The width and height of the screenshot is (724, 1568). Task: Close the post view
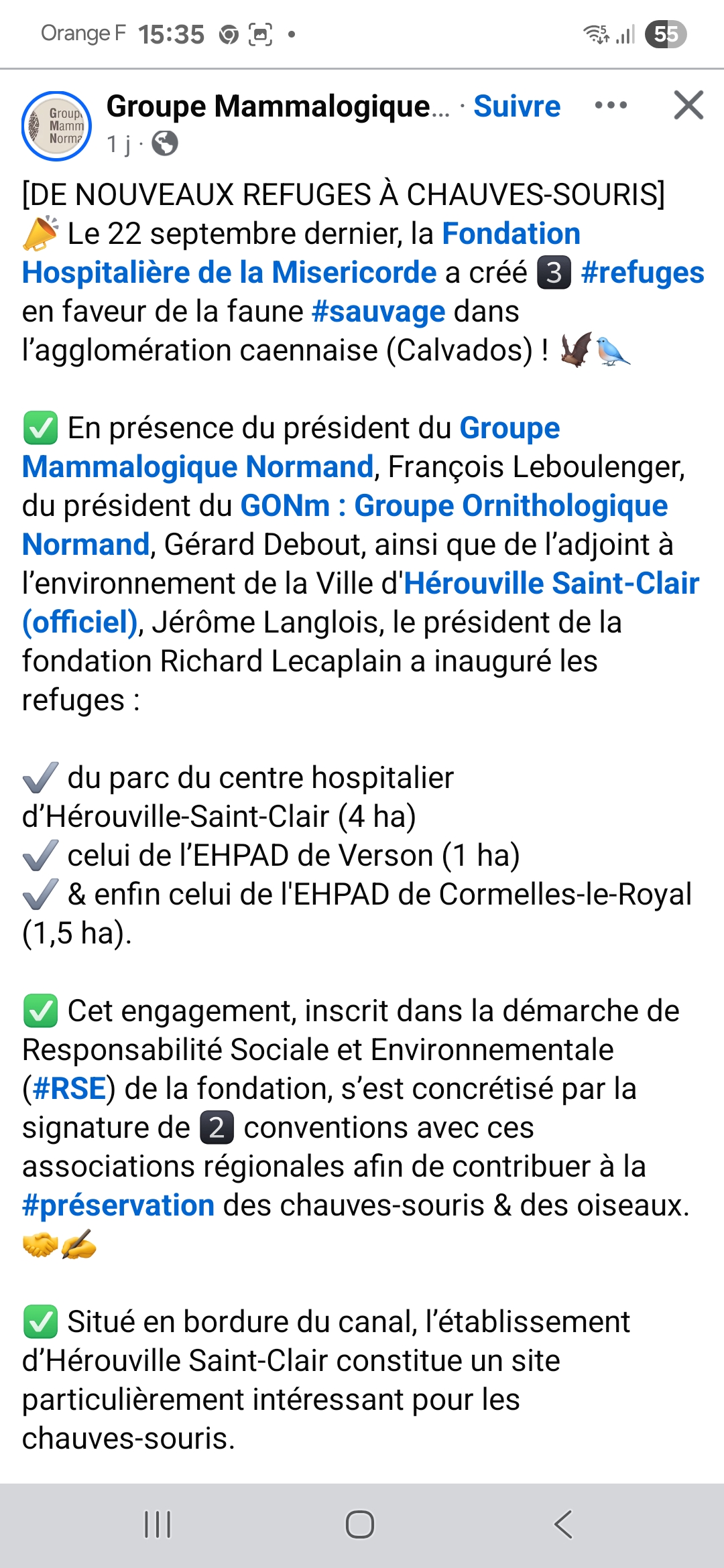pos(688,105)
